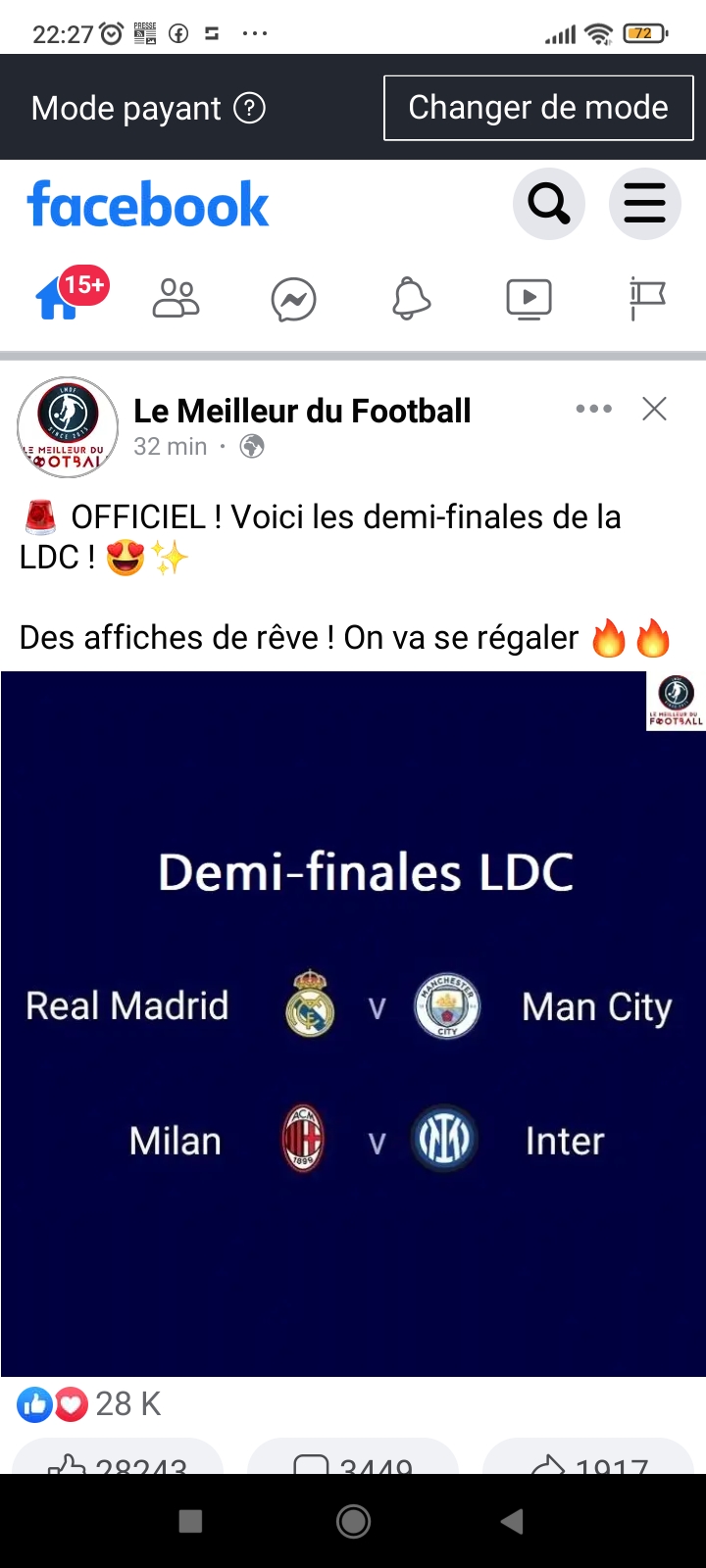The width and height of the screenshot is (706, 1568).
Task: Go to the system home screen
Action: pyautogui.click(x=353, y=1521)
